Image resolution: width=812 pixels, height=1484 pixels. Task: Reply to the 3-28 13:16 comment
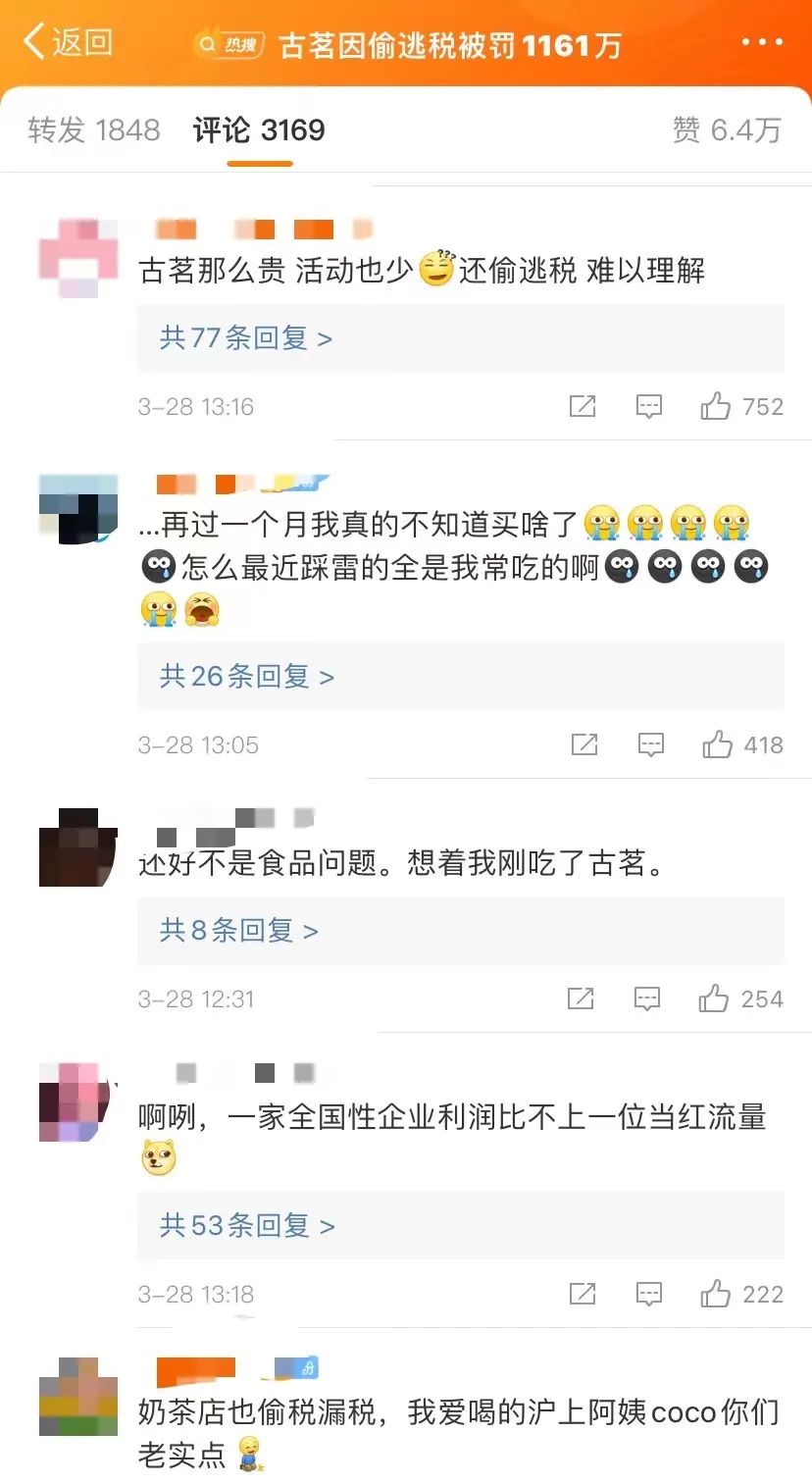648,406
